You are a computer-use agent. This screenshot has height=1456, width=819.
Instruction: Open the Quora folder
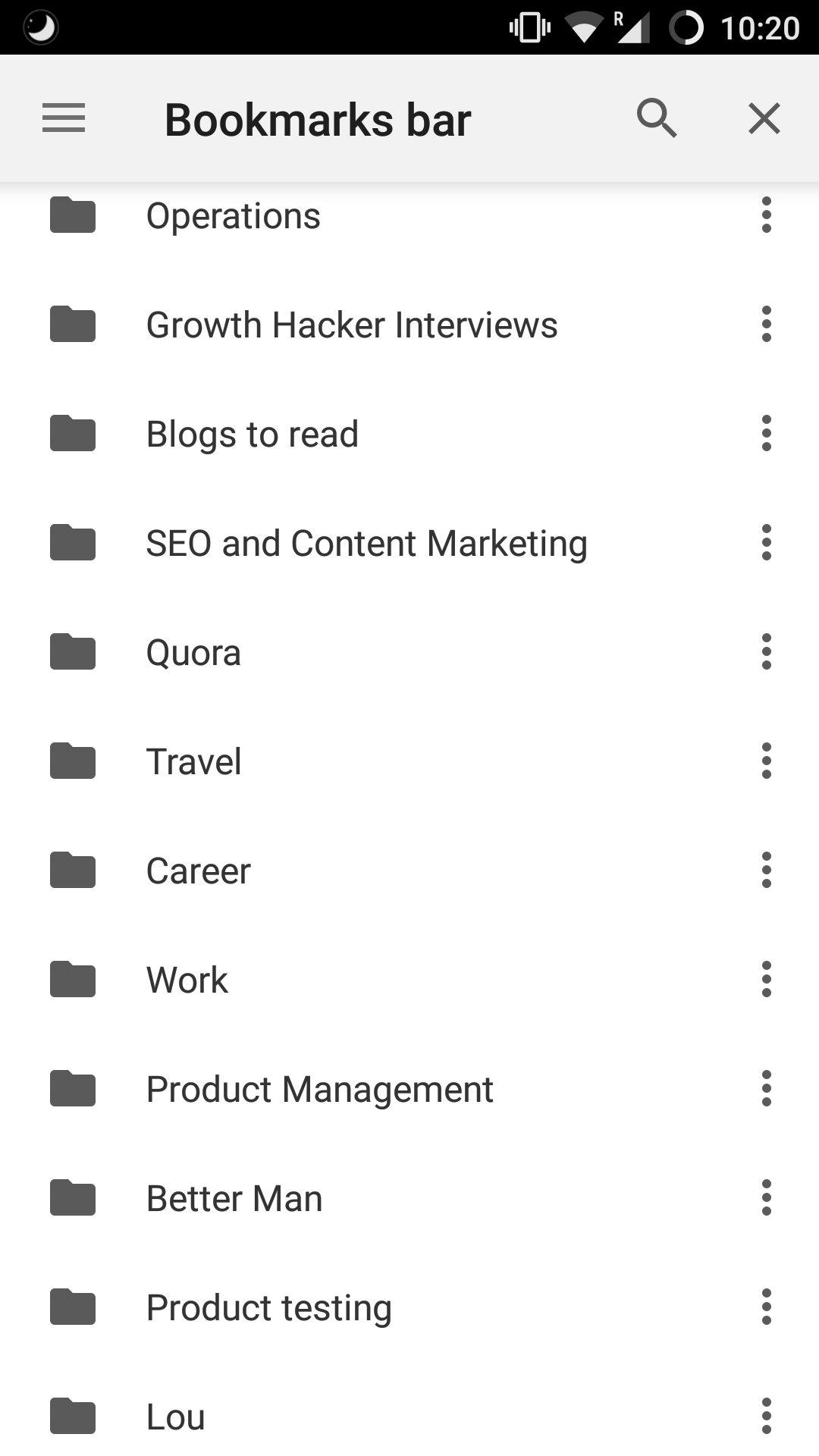click(193, 653)
